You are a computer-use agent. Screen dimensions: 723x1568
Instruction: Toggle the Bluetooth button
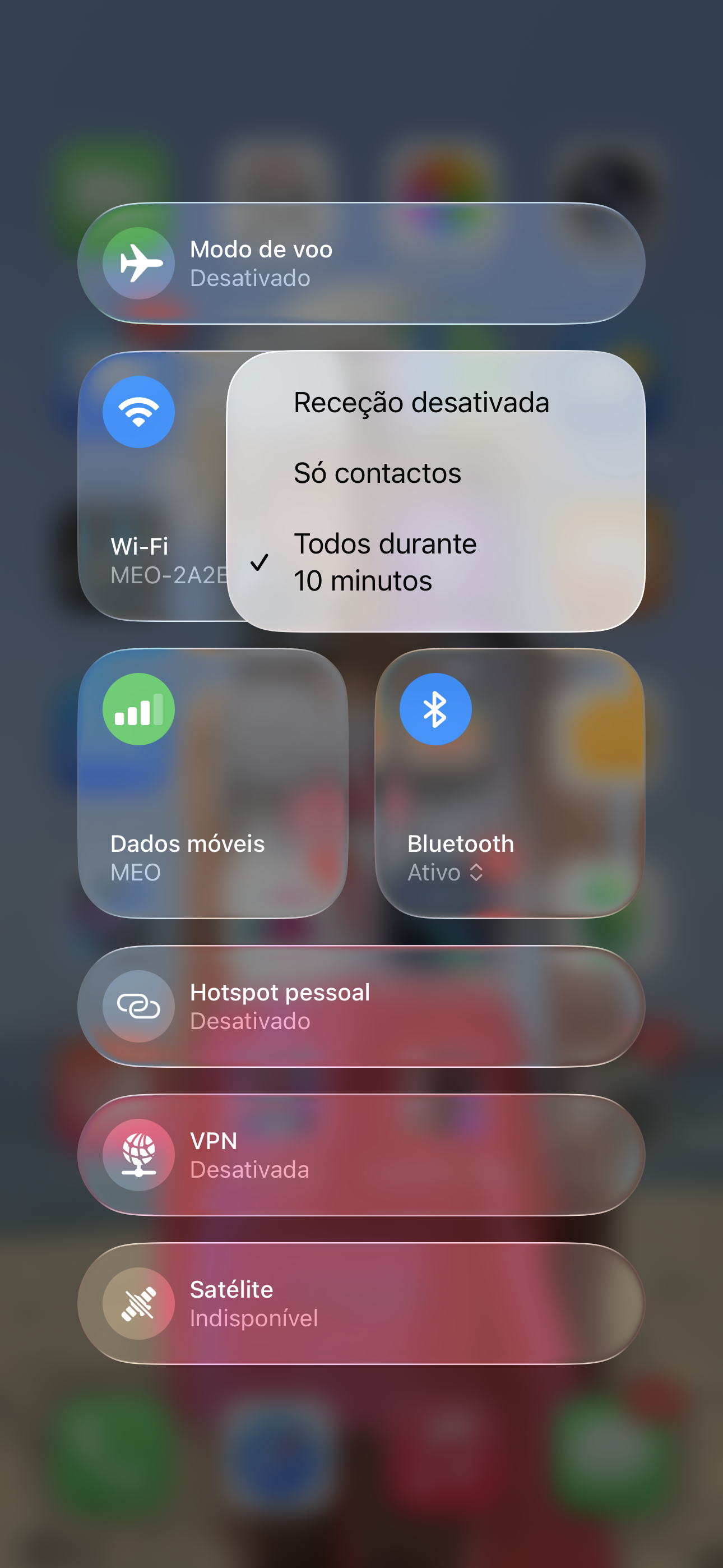[435, 708]
